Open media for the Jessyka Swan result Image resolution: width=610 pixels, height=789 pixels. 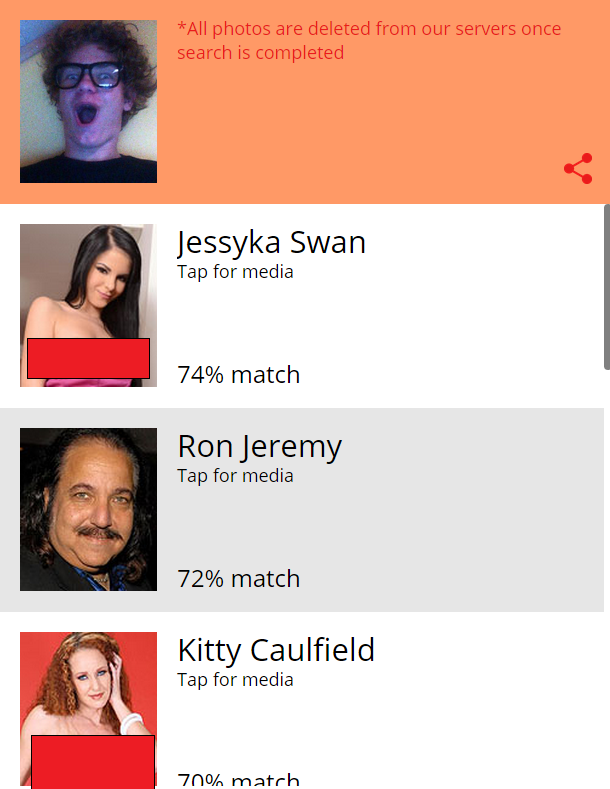tap(235, 272)
